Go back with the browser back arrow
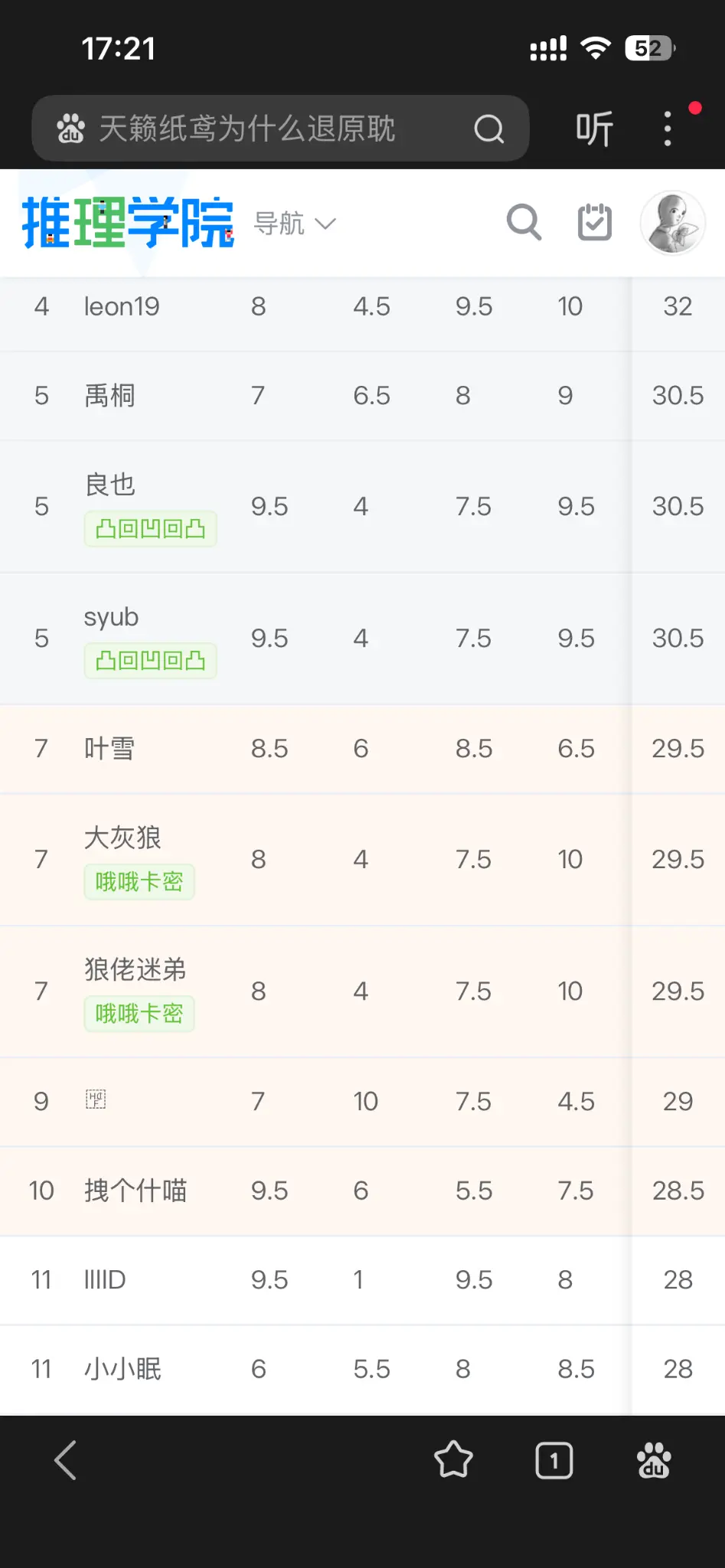The width and height of the screenshot is (725, 1568). tap(66, 1461)
